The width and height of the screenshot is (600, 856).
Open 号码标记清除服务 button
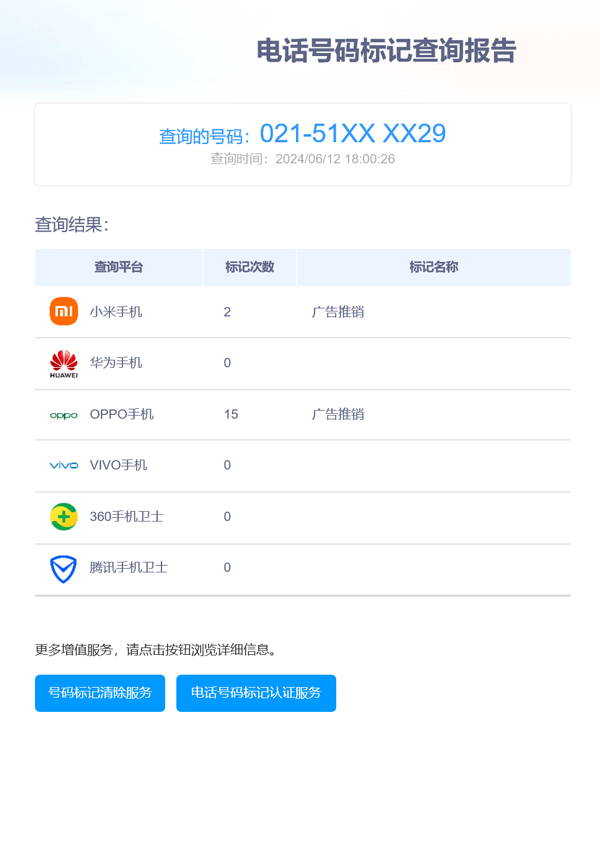click(x=100, y=693)
